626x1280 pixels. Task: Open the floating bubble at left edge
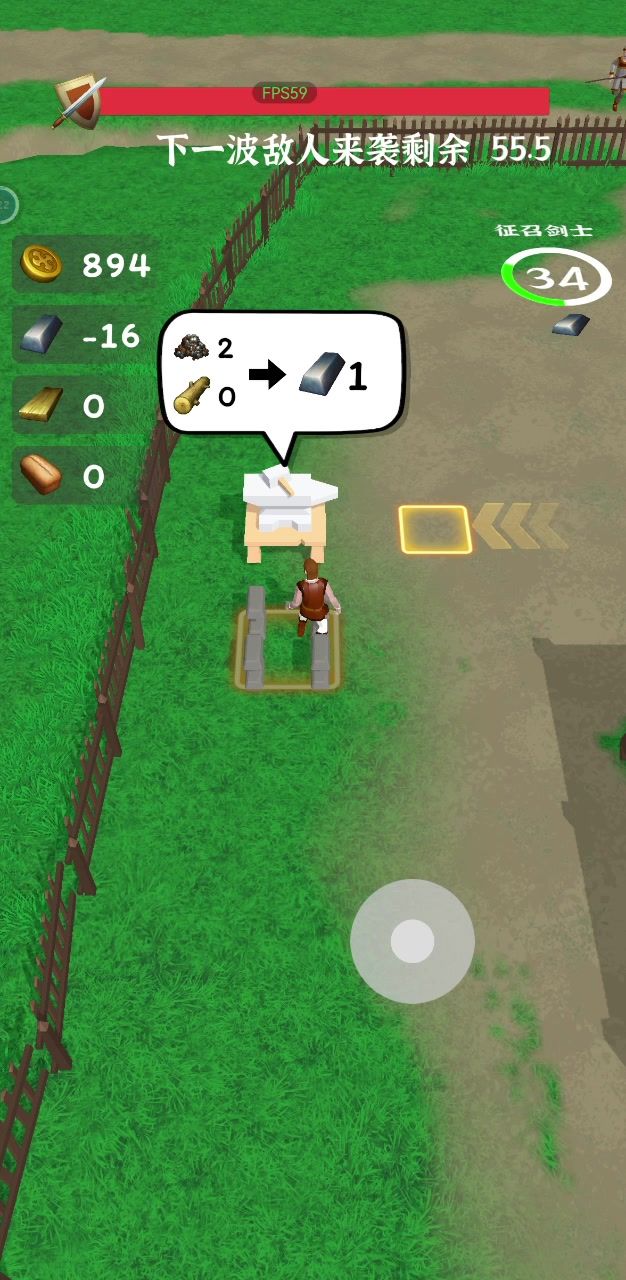[x=6, y=205]
